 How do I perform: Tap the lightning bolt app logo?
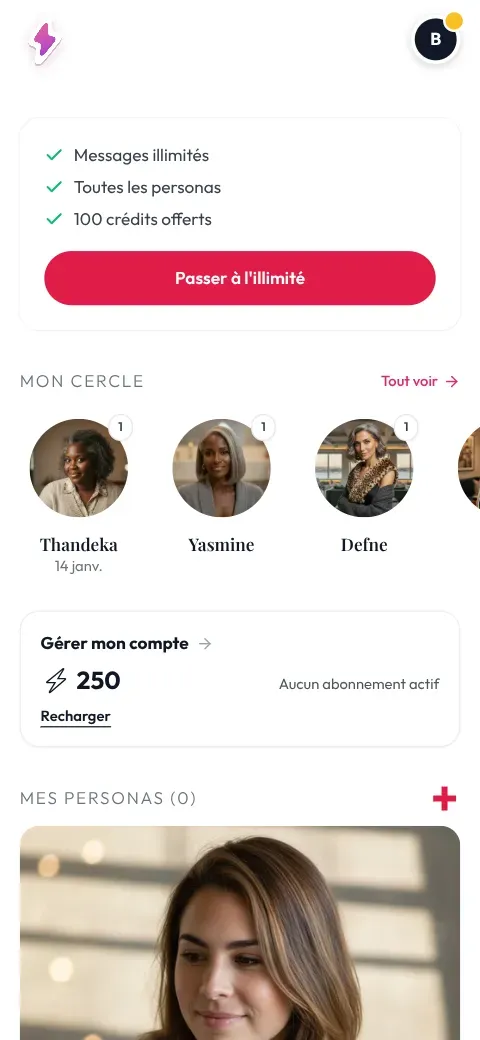pos(45,42)
